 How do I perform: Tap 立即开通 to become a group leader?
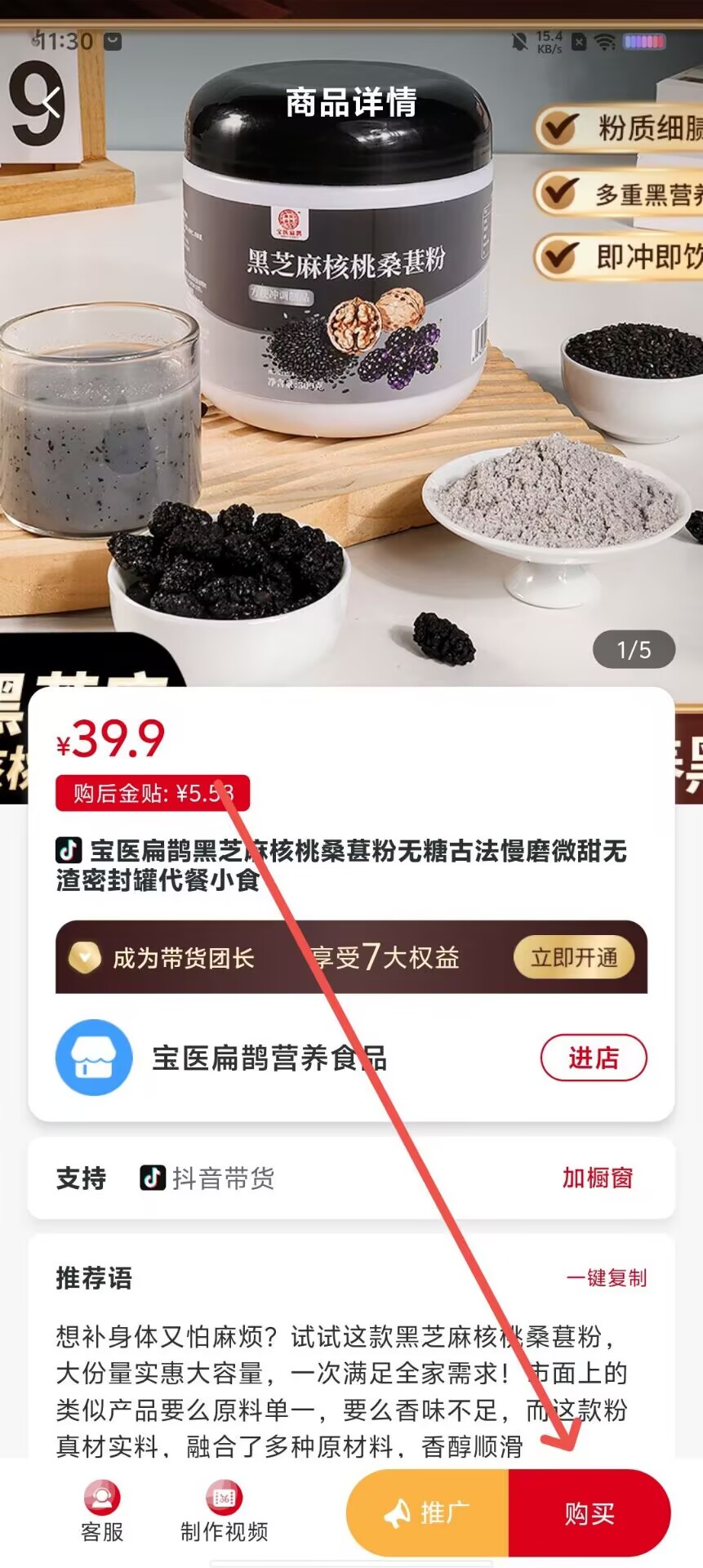tap(574, 957)
